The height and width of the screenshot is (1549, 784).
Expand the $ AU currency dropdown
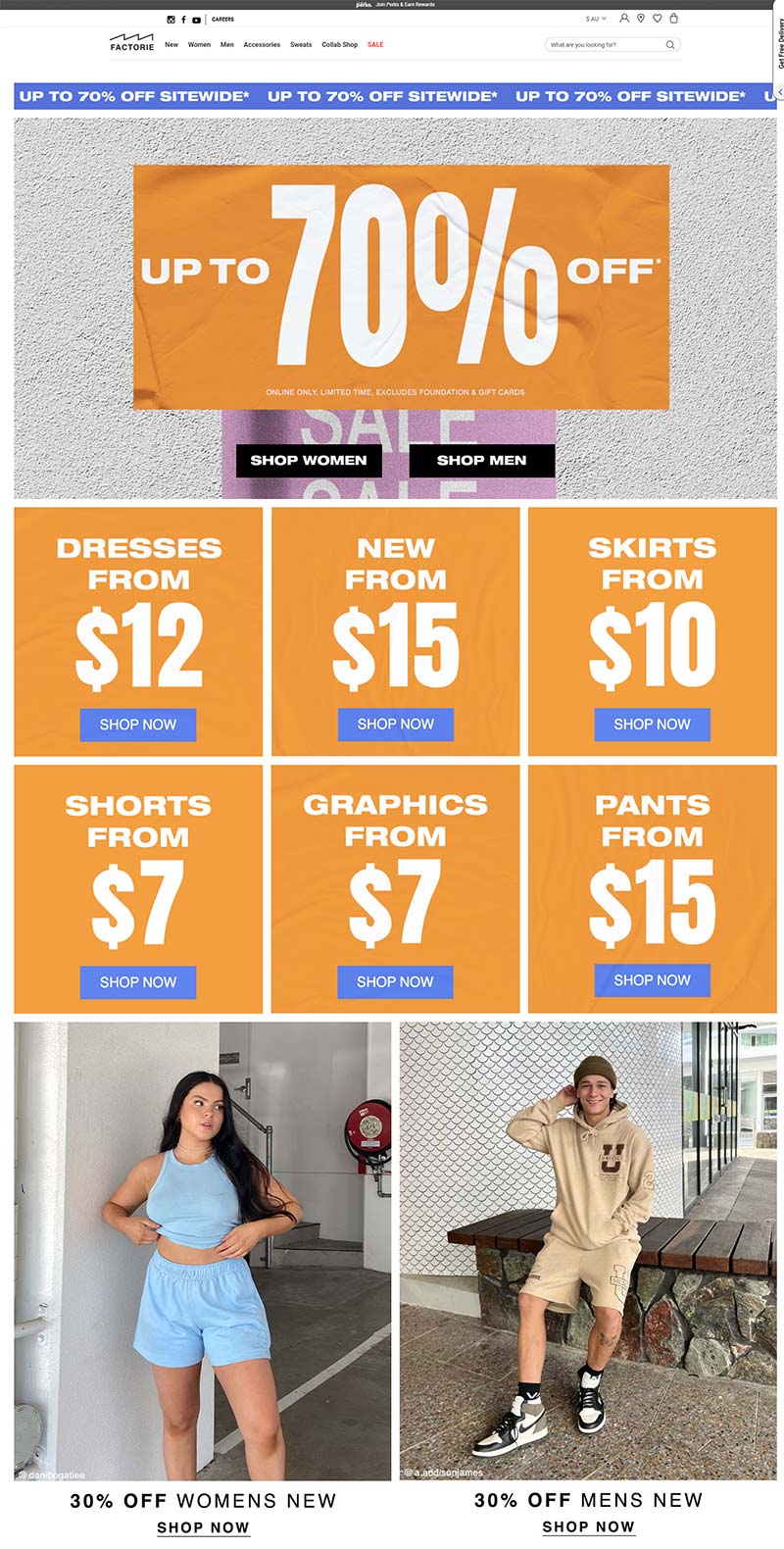pos(596,19)
